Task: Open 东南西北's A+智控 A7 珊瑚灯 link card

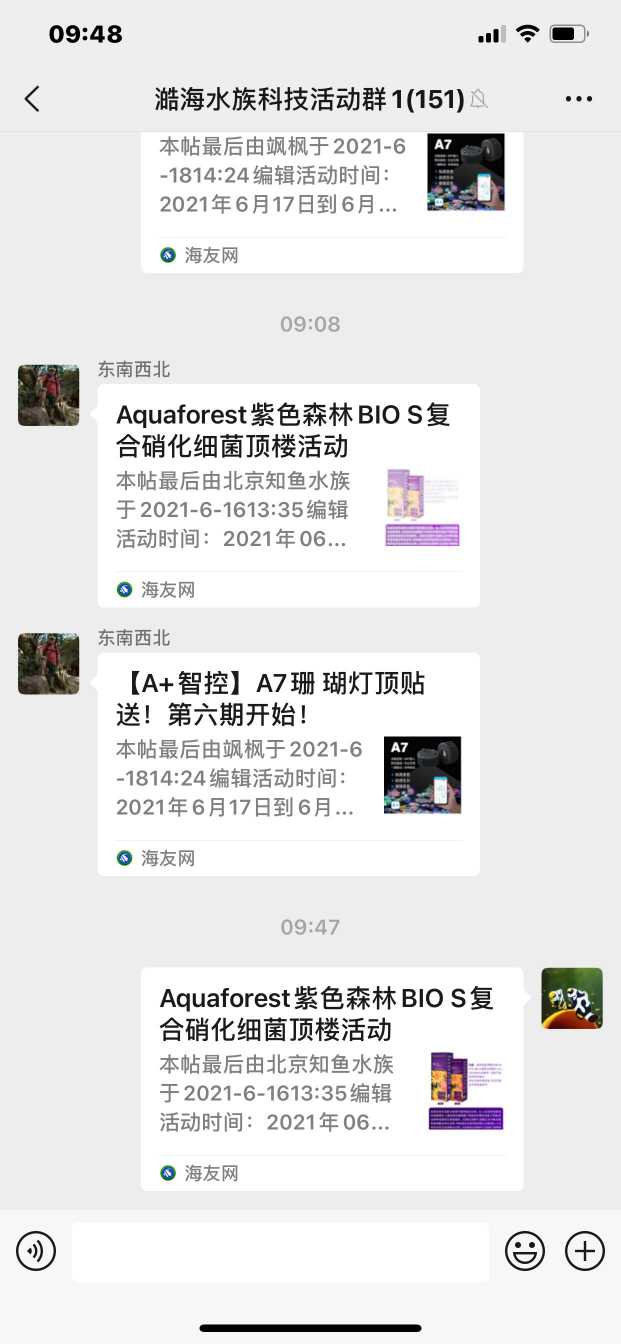Action: click(x=288, y=763)
